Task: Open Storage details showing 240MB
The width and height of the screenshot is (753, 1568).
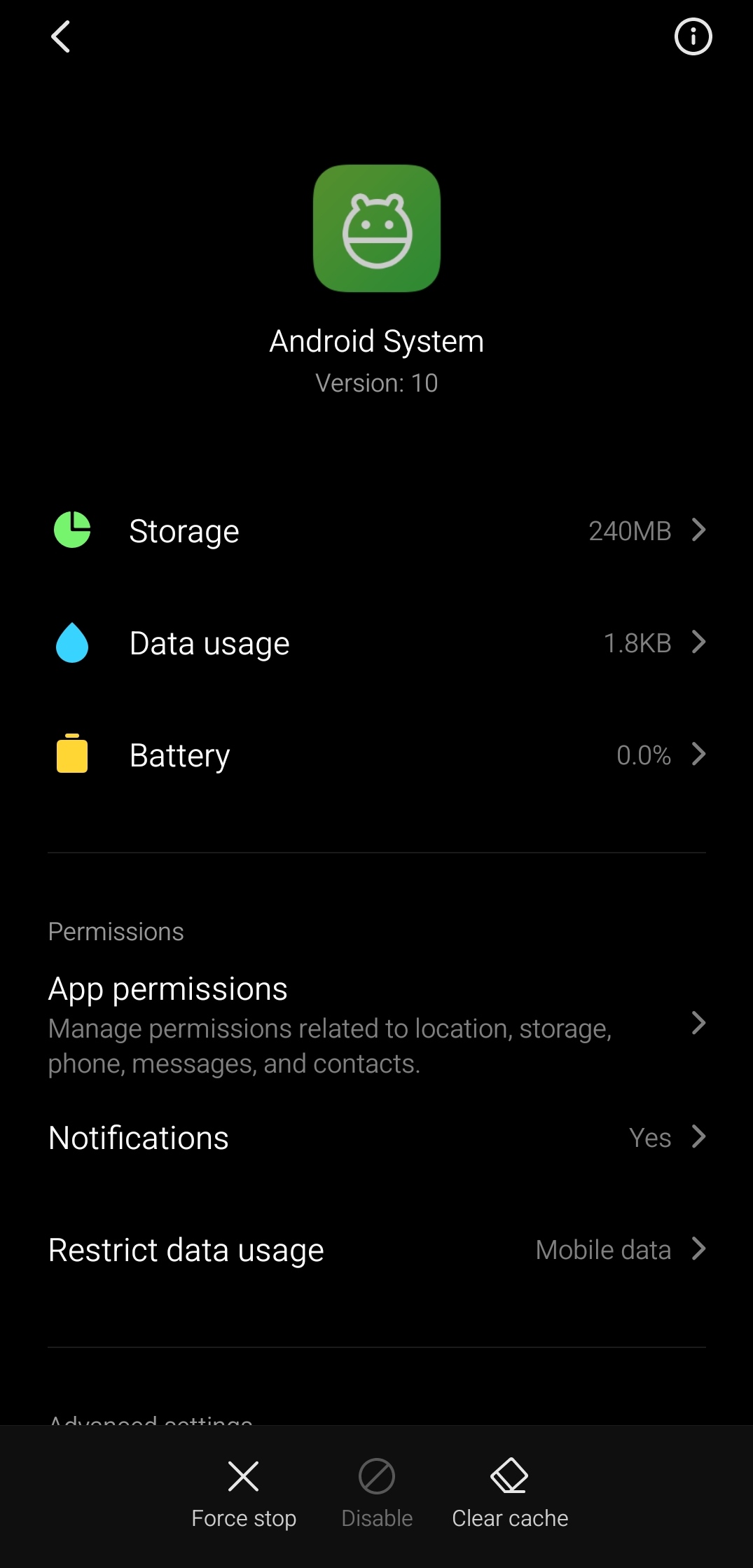Action: click(x=377, y=530)
